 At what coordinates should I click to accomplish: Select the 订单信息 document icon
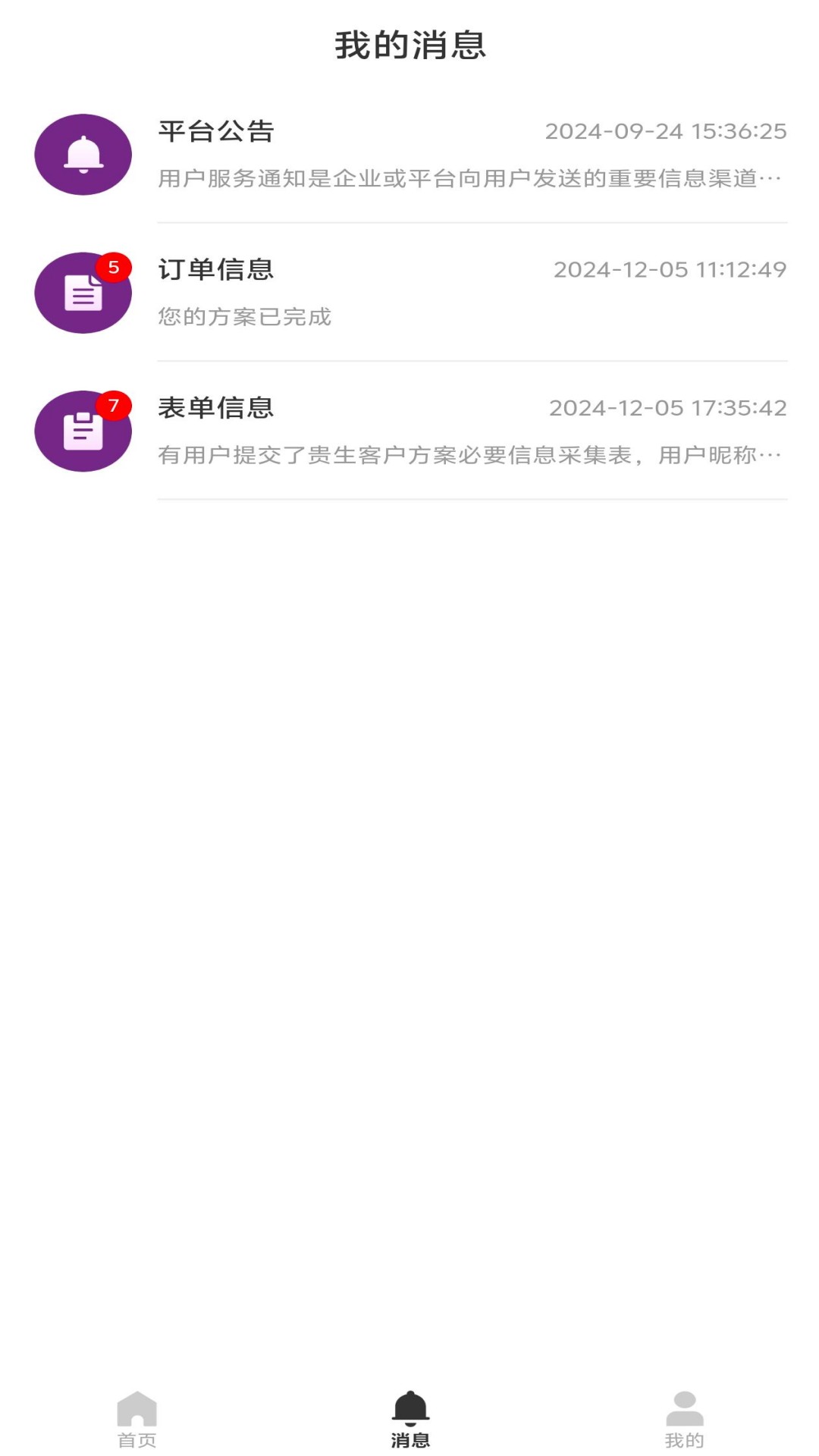(x=83, y=292)
